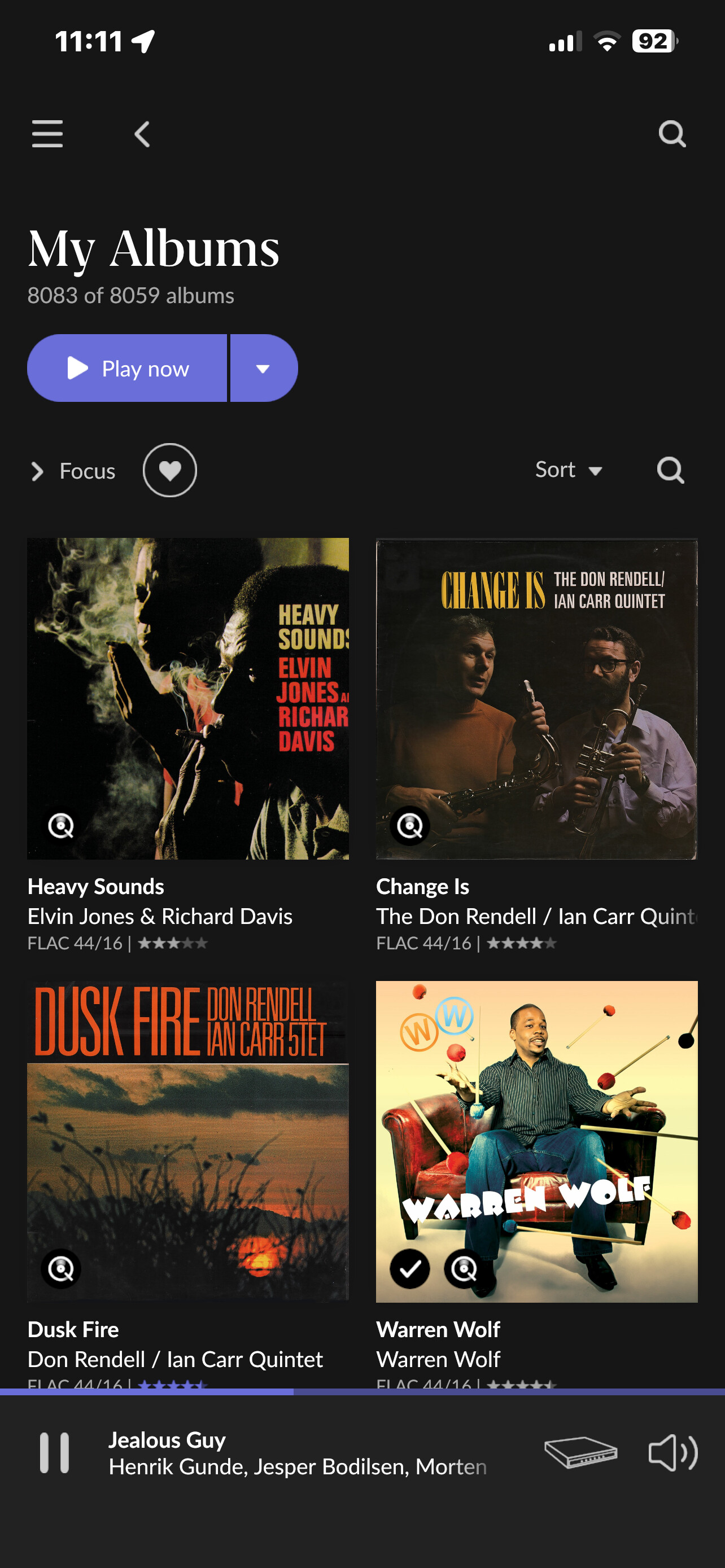
Task: Pause the current track Jealous Guy
Action: [x=55, y=1452]
